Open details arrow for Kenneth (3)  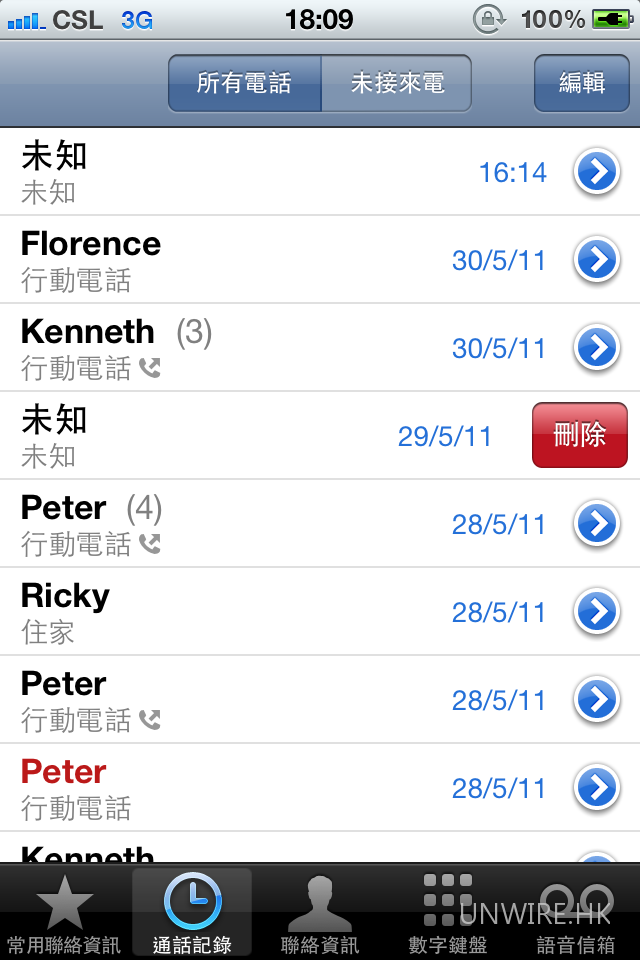(596, 348)
